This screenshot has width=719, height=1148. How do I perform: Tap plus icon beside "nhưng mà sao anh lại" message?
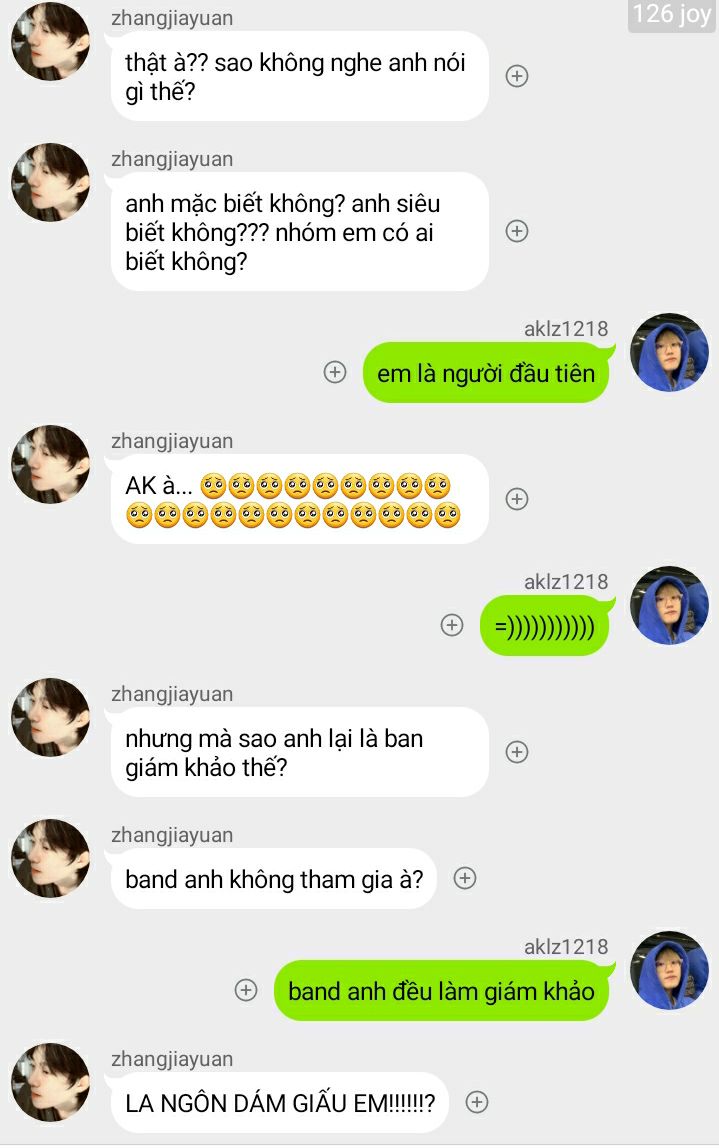(516, 752)
